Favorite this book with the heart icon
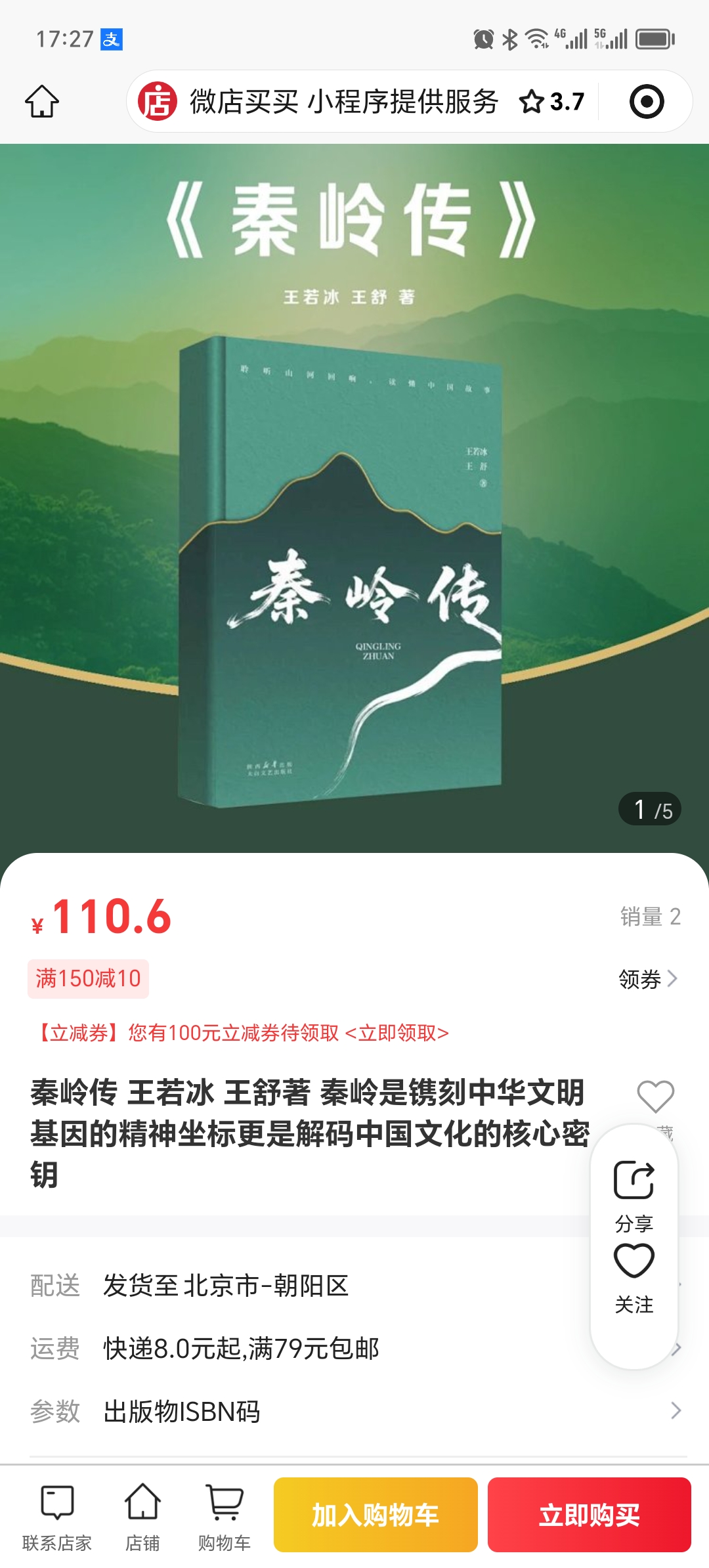Viewport: 709px width, 1568px height. click(655, 1097)
